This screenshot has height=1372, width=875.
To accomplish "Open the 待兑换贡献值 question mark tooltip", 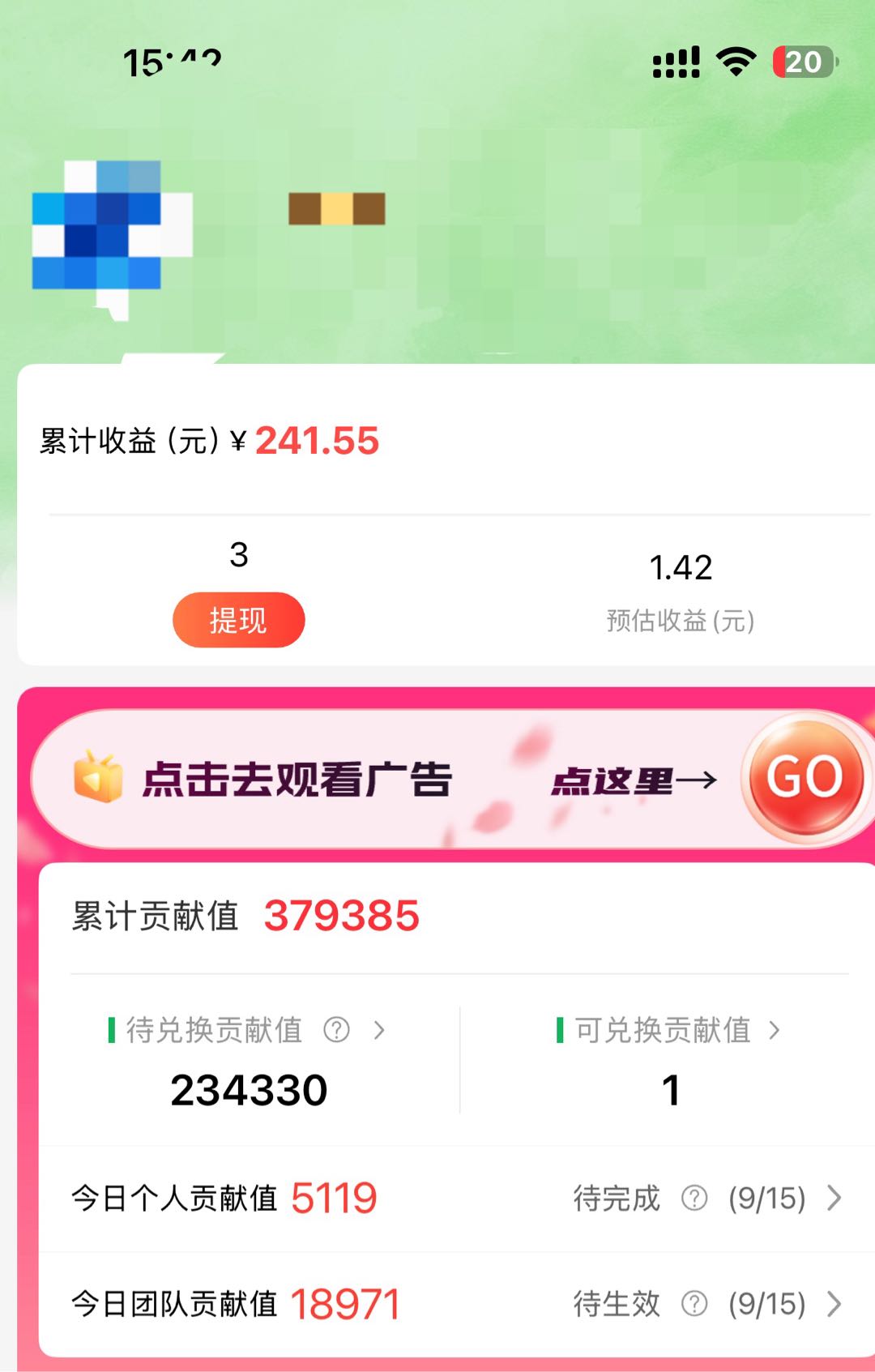I will point(336,1030).
